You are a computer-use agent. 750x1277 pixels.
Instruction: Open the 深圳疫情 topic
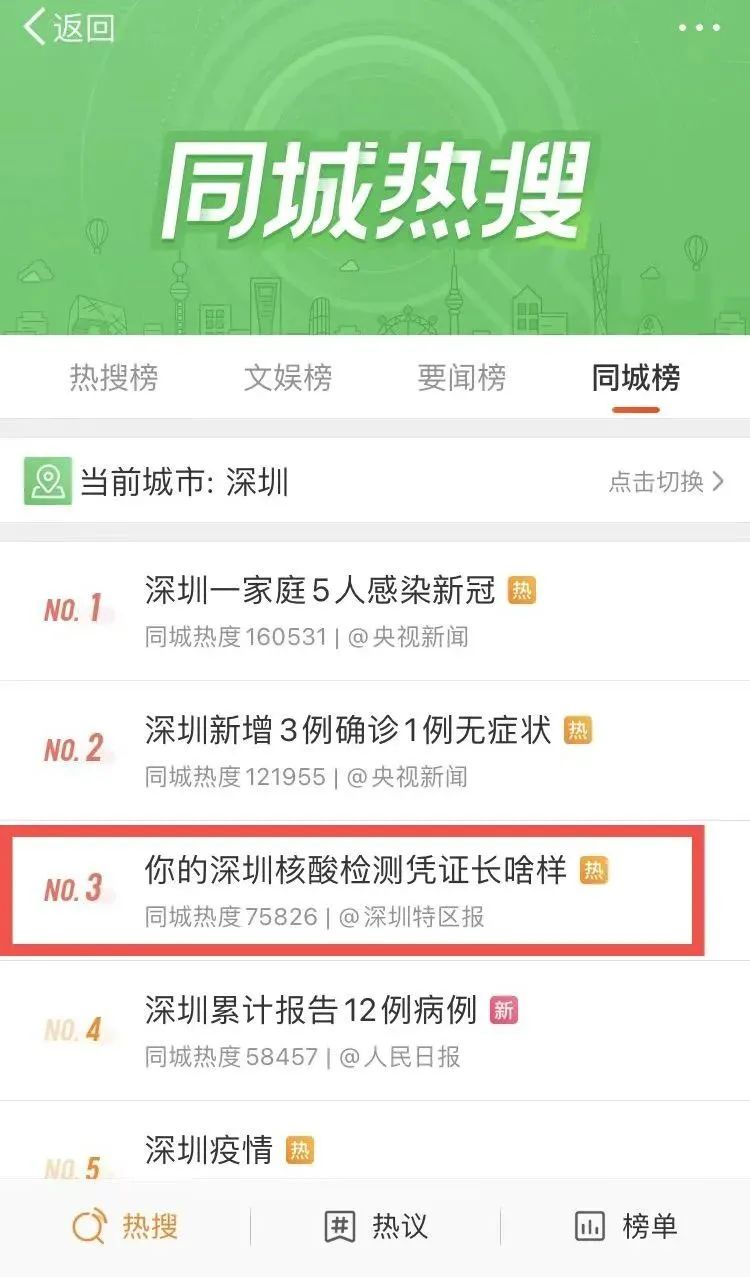[209, 1150]
